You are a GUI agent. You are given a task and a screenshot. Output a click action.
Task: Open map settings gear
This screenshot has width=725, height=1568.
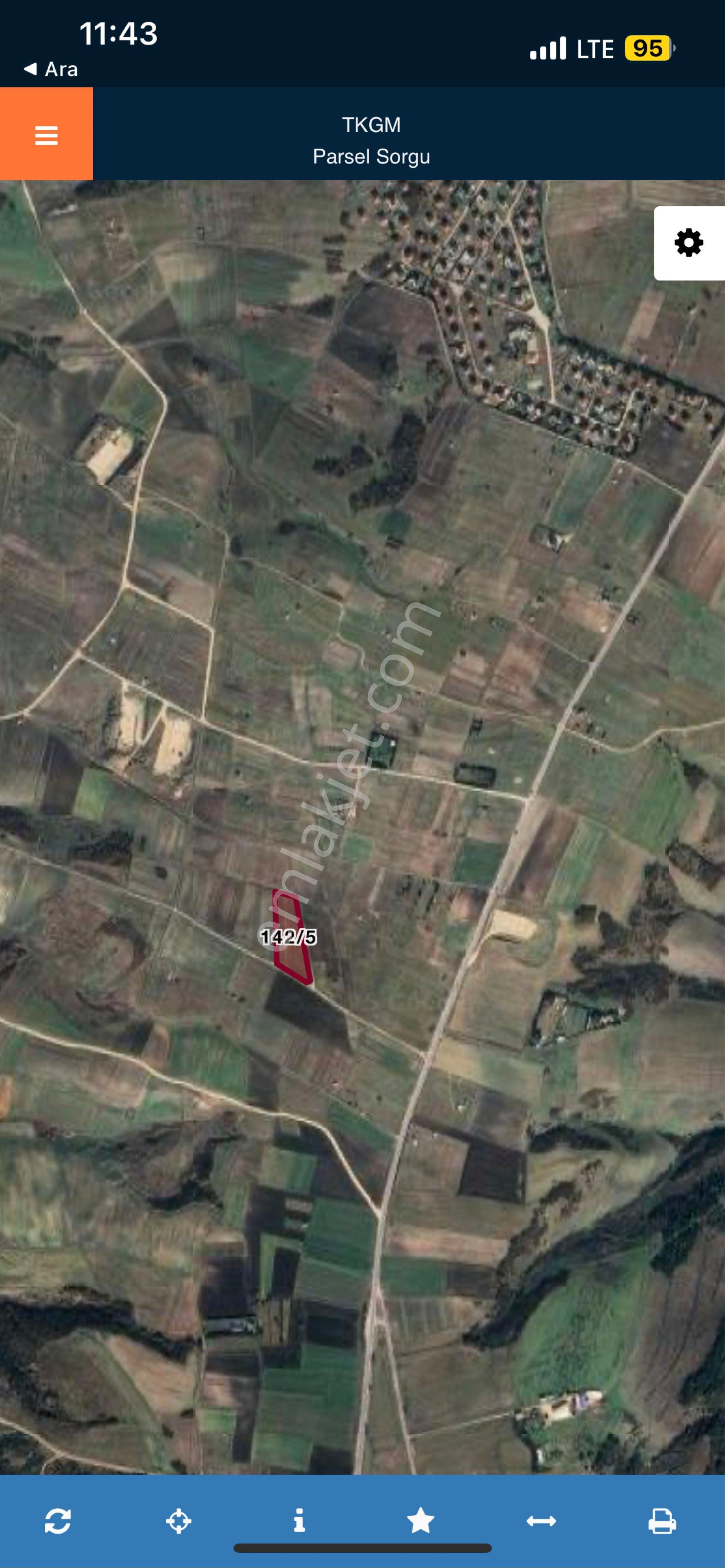click(689, 243)
